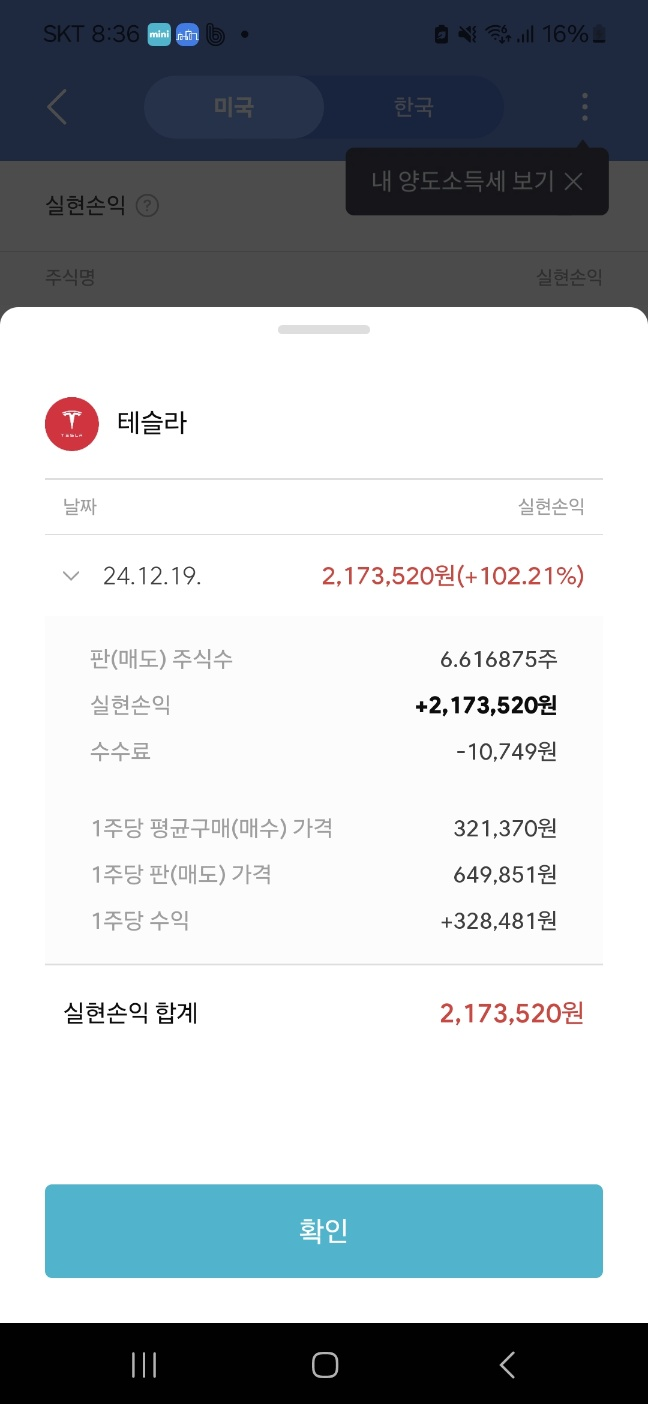Confirm with the 확인 button
This screenshot has width=648, height=1404.
click(324, 1231)
